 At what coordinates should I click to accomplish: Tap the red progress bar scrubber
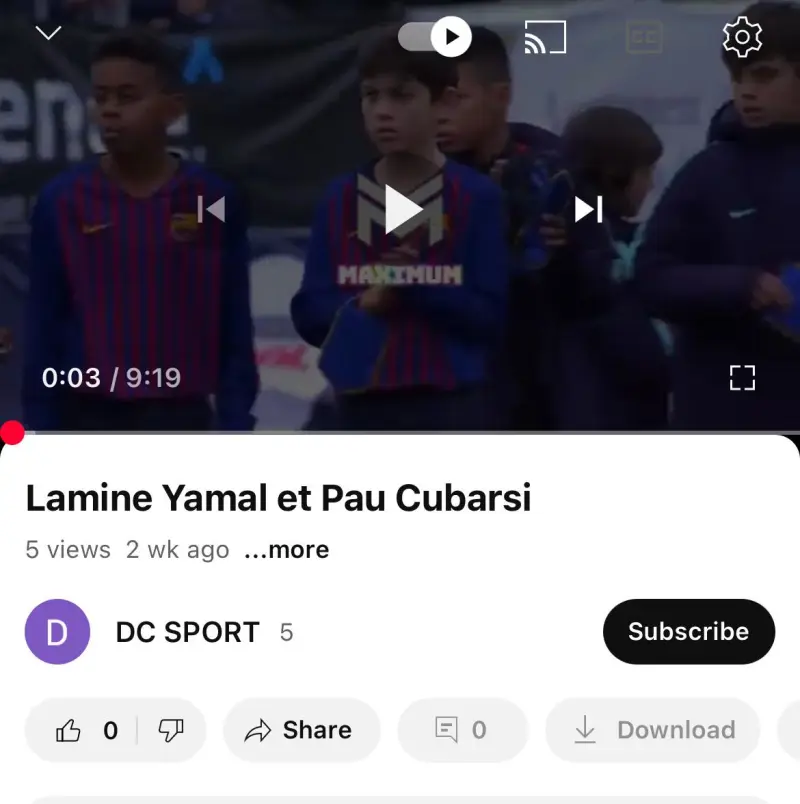pyautogui.click(x=12, y=433)
